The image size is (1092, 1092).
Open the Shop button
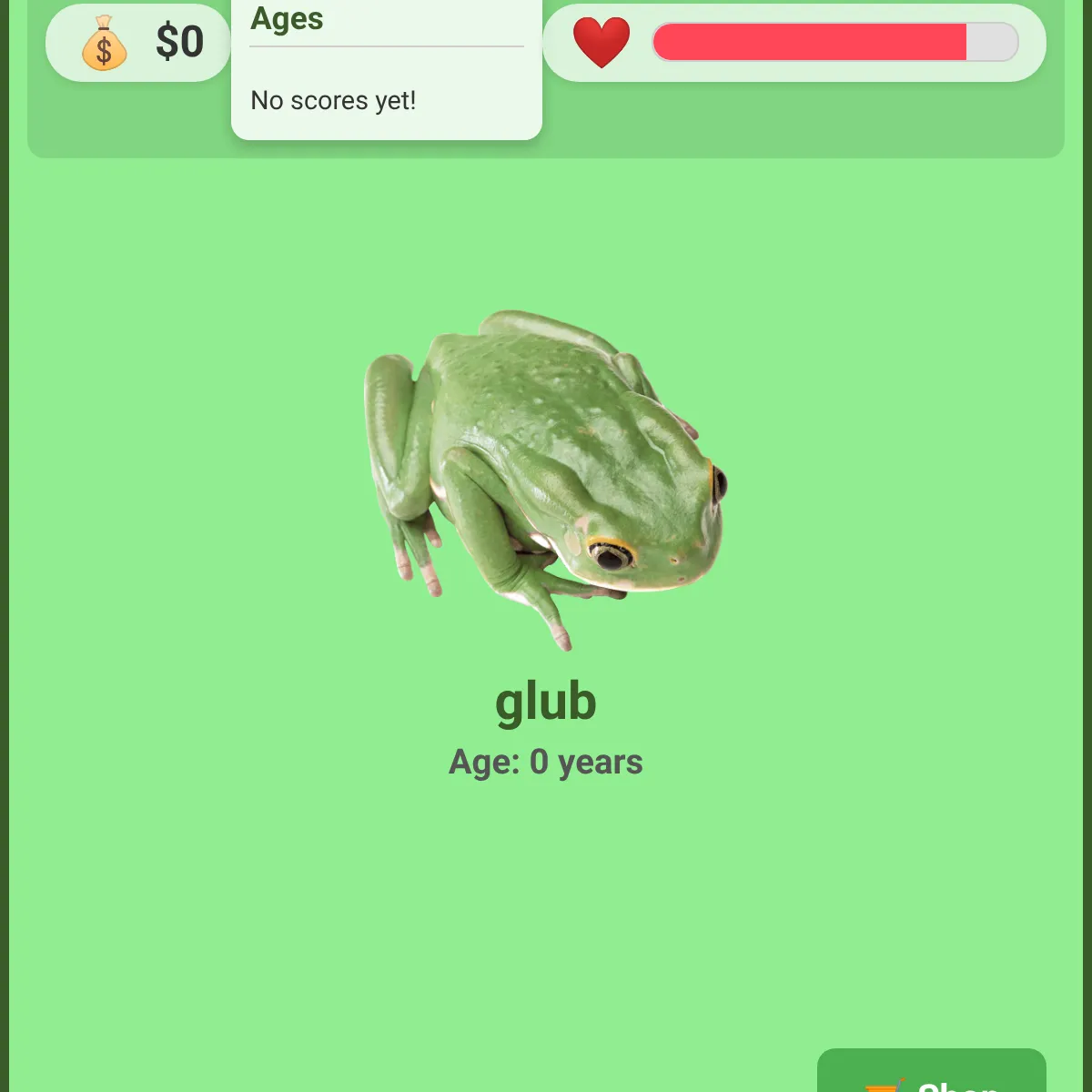click(x=931, y=1076)
